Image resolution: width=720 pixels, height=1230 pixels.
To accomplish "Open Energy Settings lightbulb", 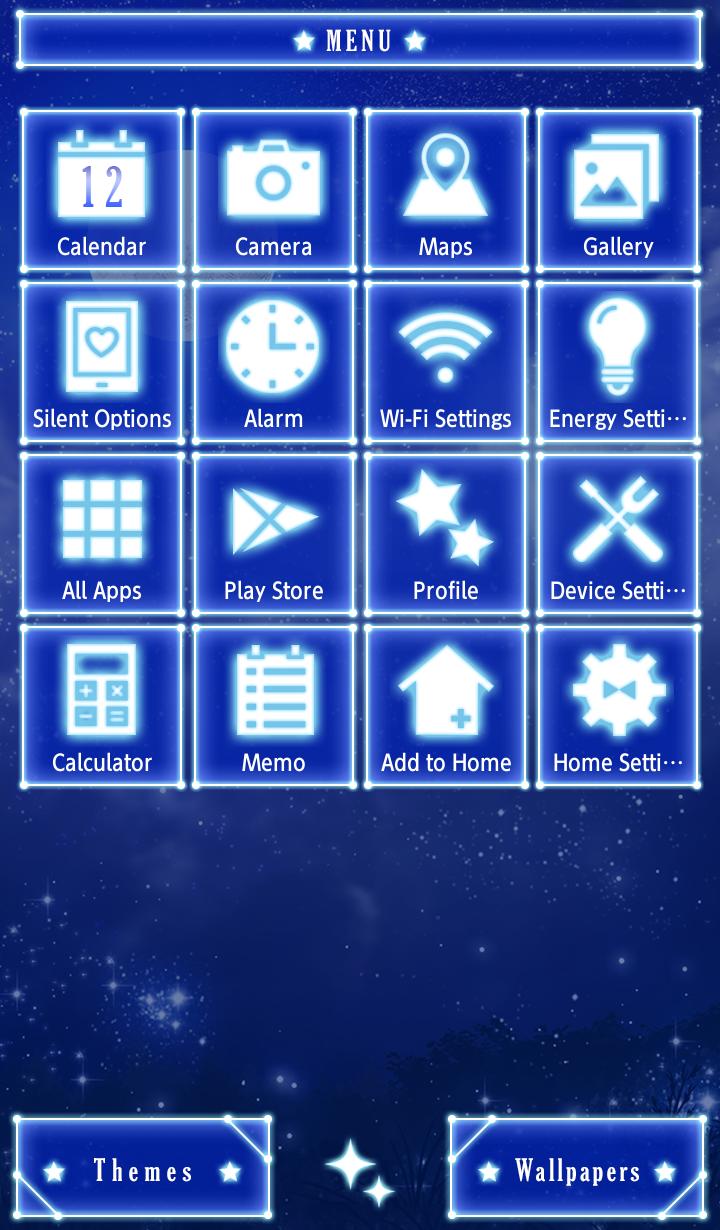I will tap(618, 362).
